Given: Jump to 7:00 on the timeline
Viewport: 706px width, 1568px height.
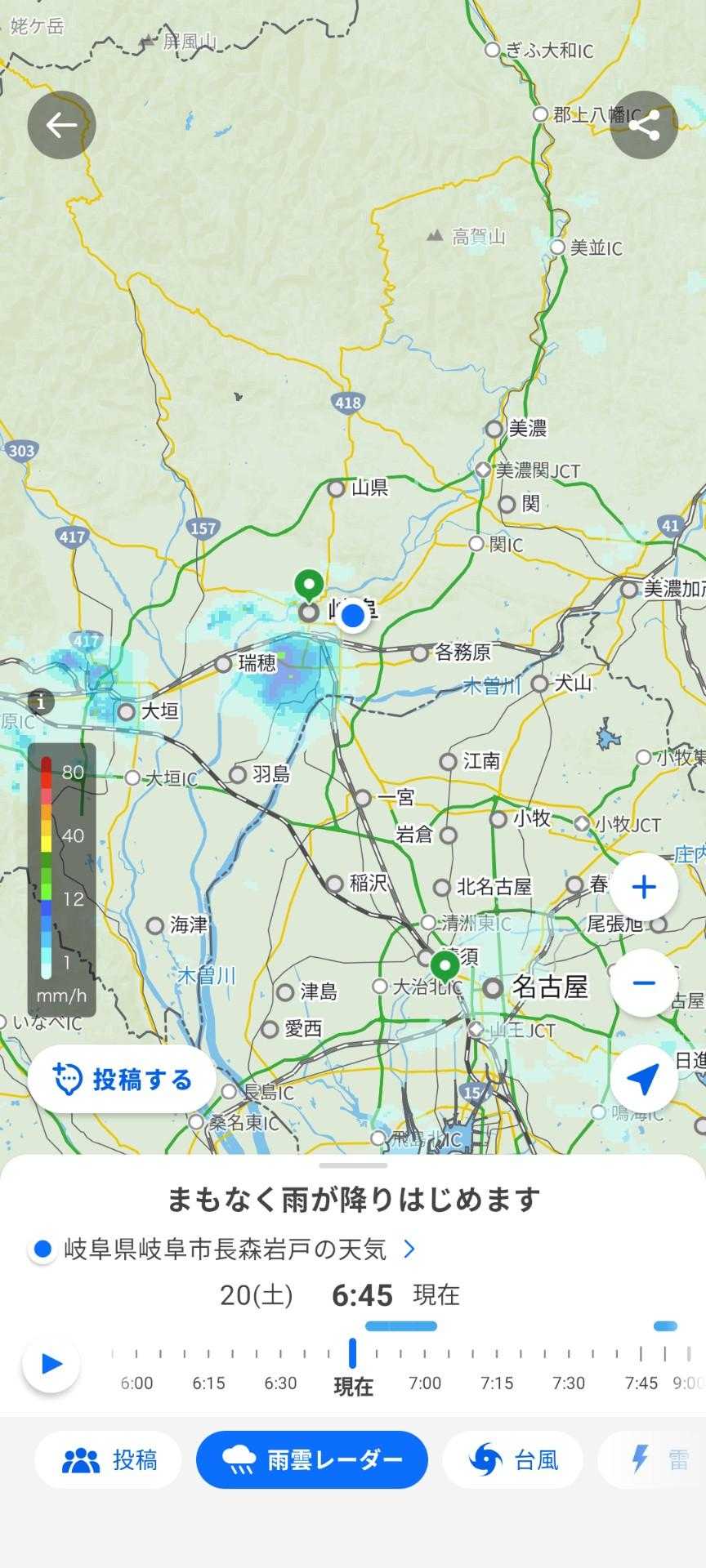Looking at the screenshot, I should click(x=425, y=1355).
